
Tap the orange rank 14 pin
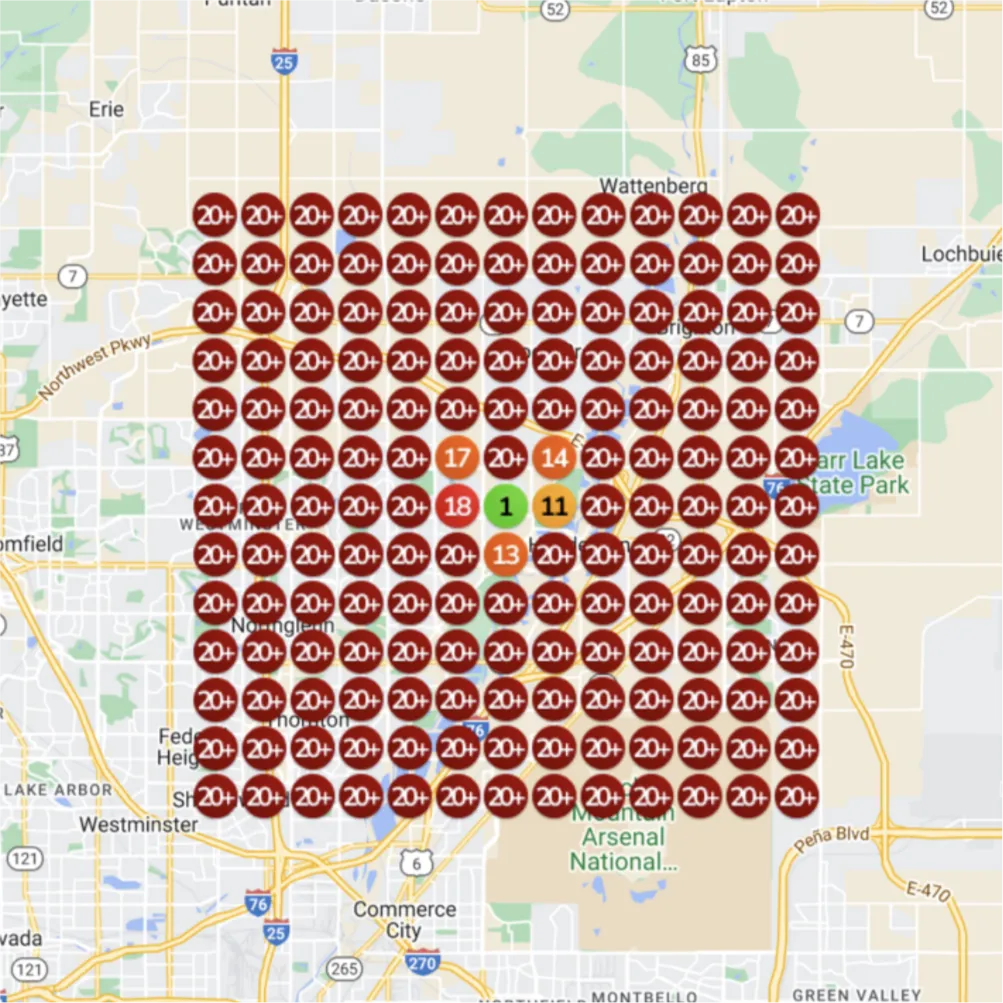point(554,458)
